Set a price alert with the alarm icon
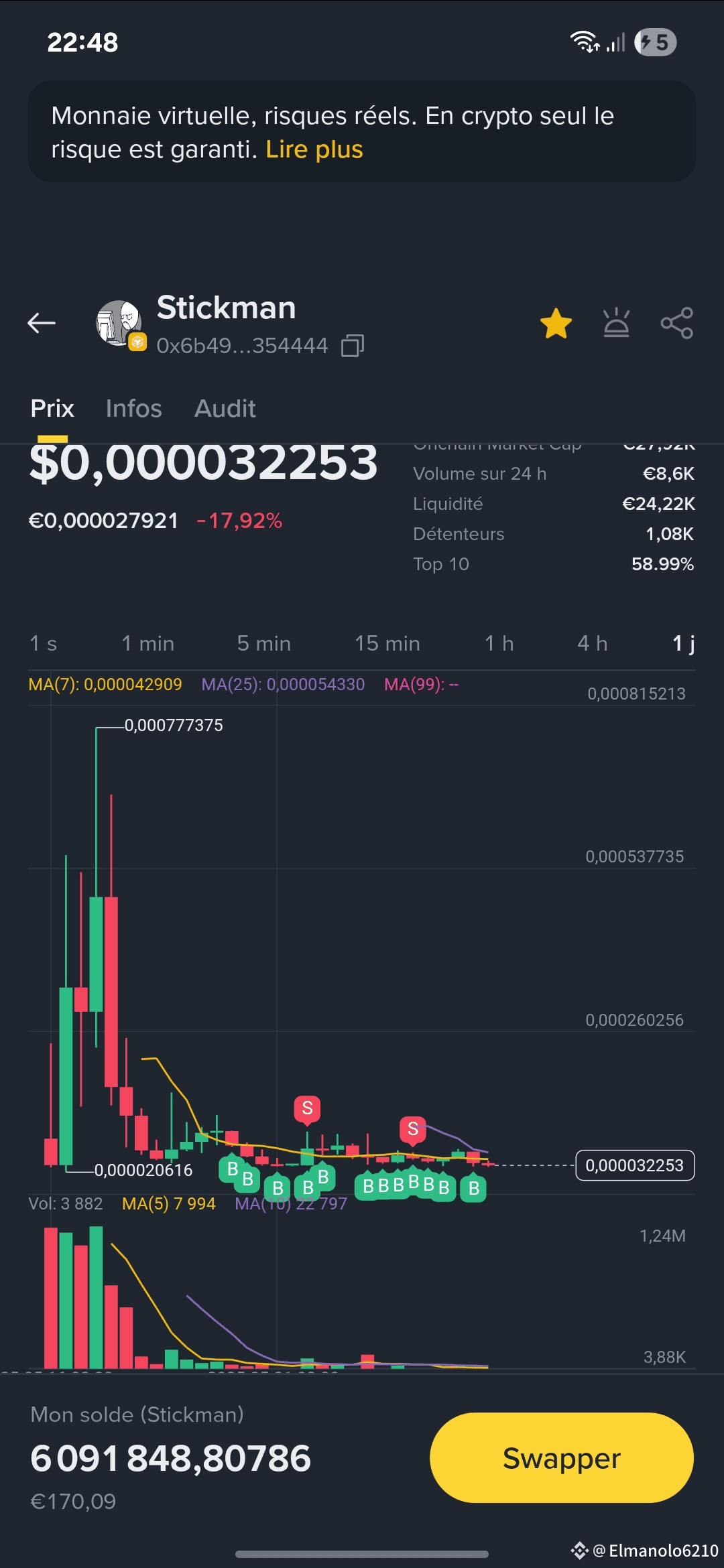 point(616,323)
